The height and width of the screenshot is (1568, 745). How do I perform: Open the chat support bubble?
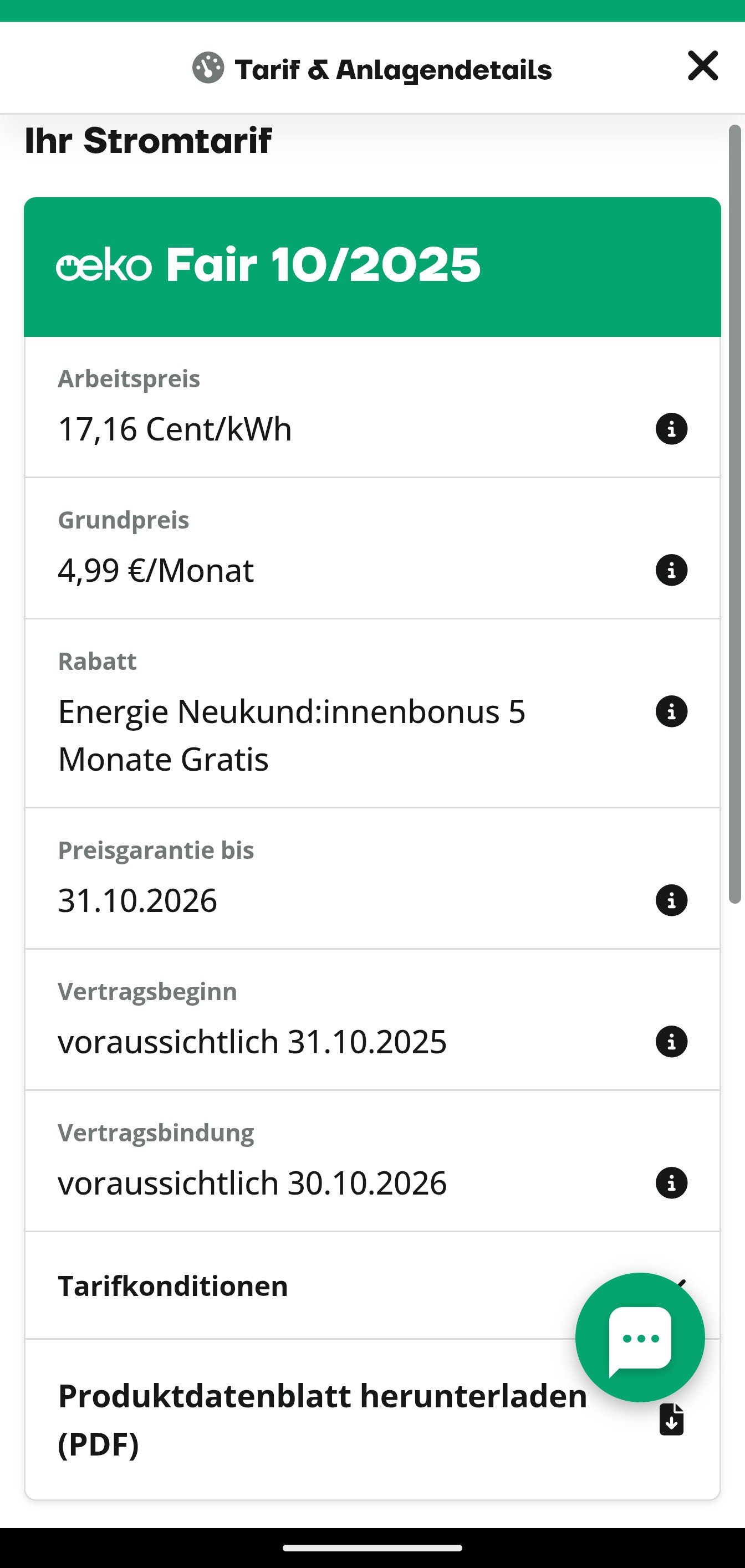coord(640,1338)
